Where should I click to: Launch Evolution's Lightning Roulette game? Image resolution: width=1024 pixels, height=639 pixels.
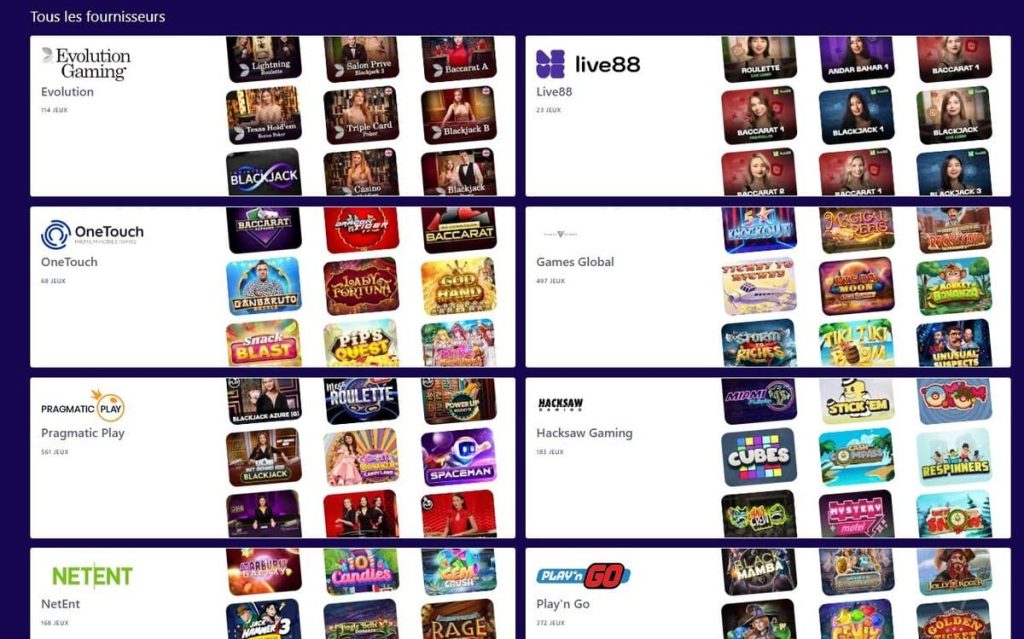coord(263,59)
